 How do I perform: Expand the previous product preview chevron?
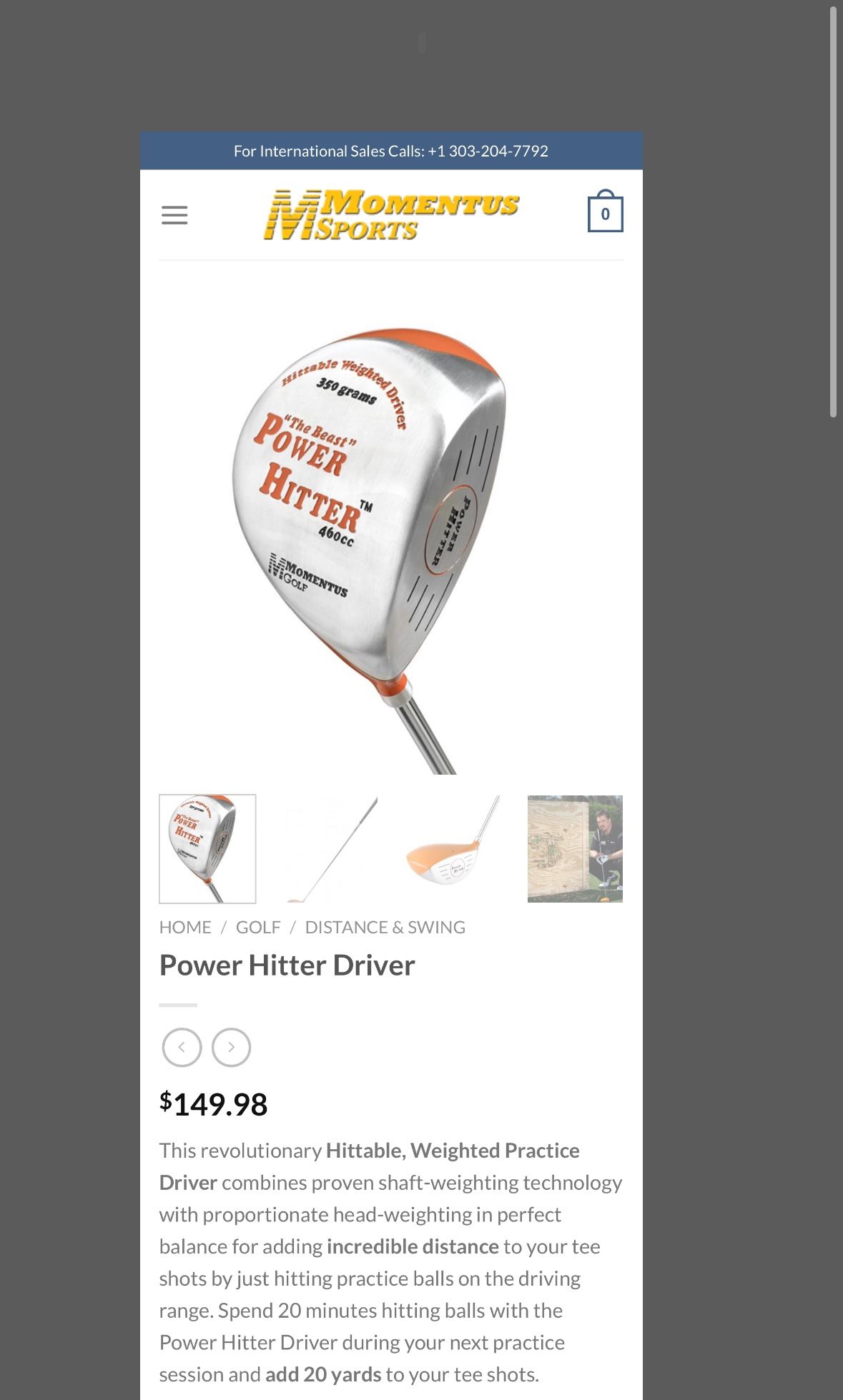tap(182, 1047)
